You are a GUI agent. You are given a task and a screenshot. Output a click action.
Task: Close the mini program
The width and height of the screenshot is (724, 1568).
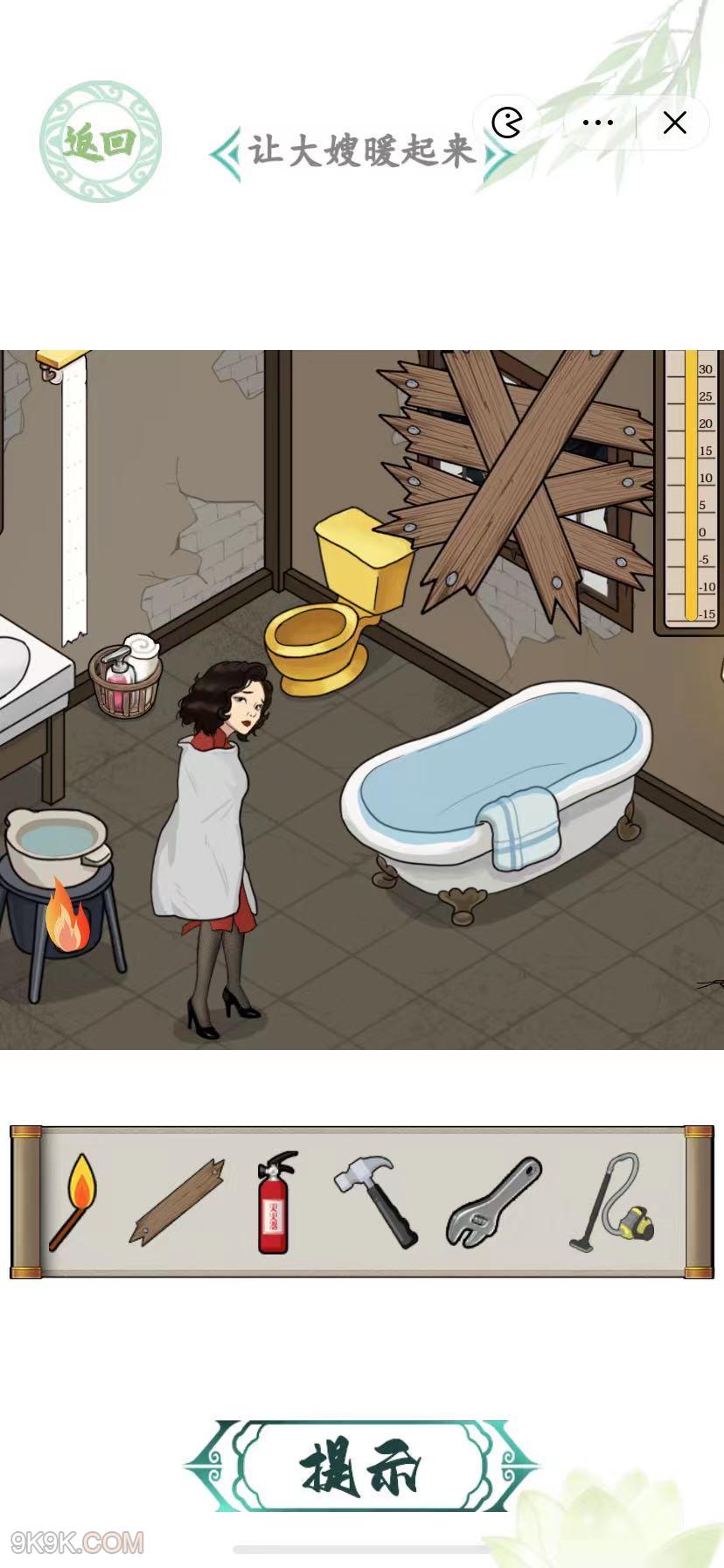tap(674, 122)
